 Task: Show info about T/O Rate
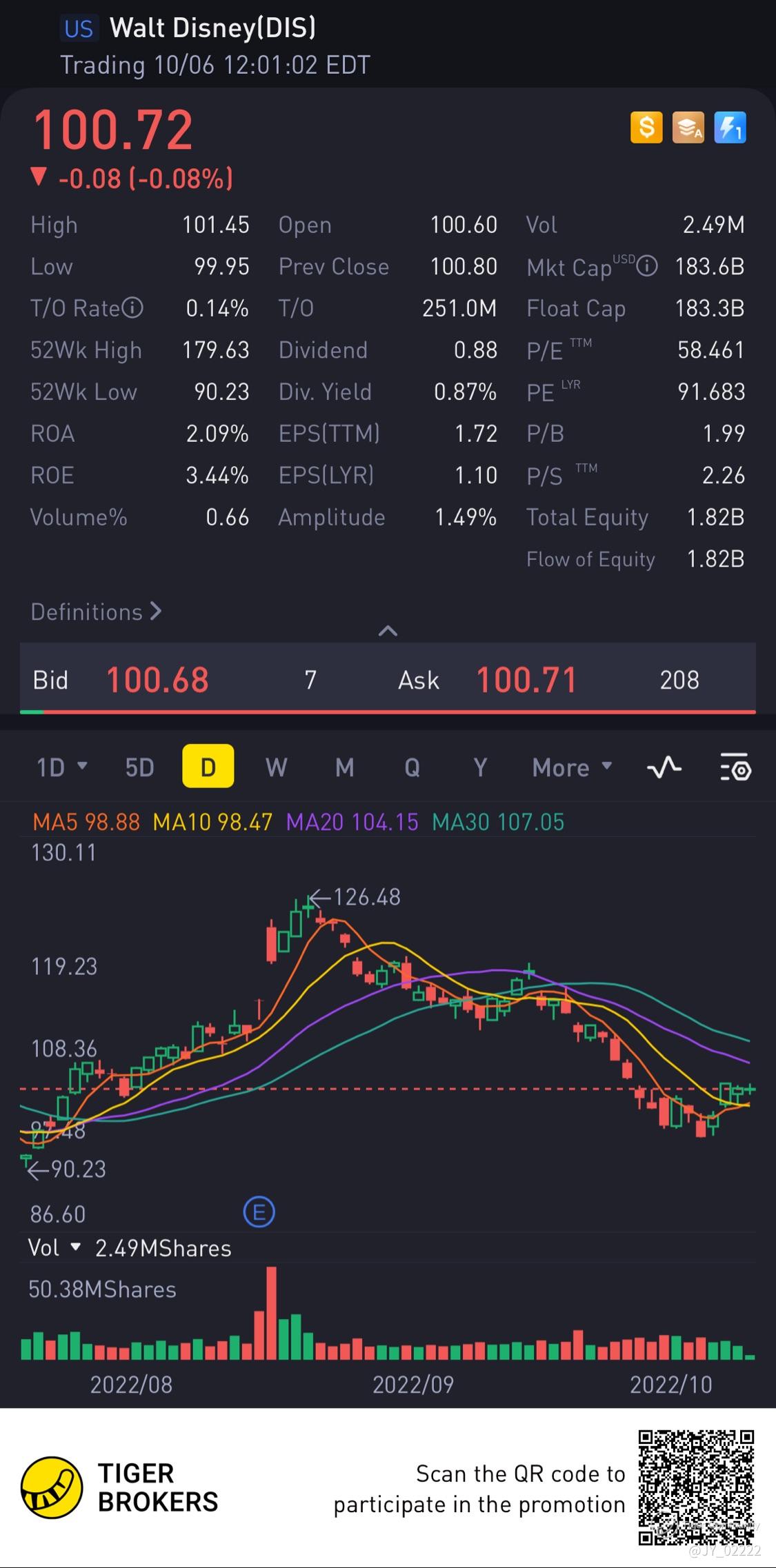132,308
